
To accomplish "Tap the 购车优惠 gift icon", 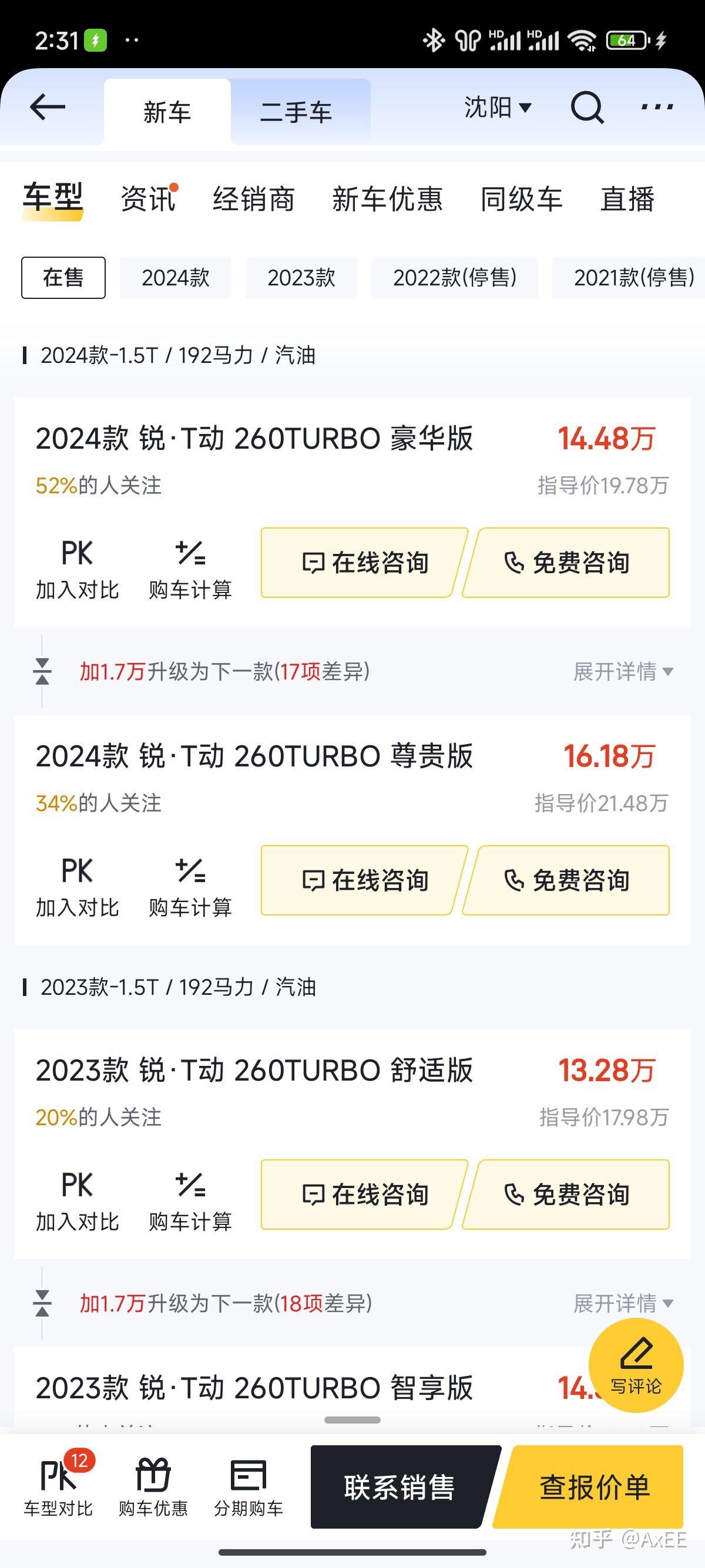I will tap(153, 1474).
